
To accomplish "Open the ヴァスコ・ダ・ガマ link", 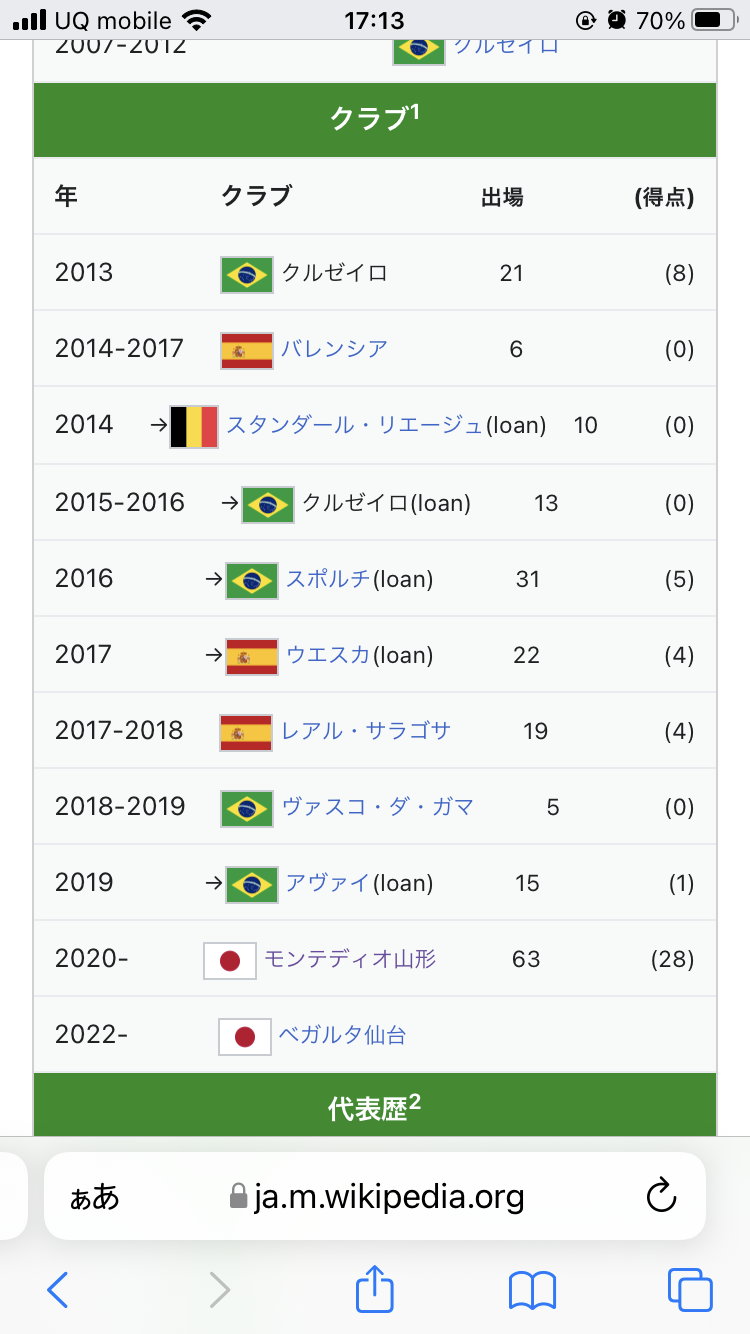I will [x=378, y=806].
